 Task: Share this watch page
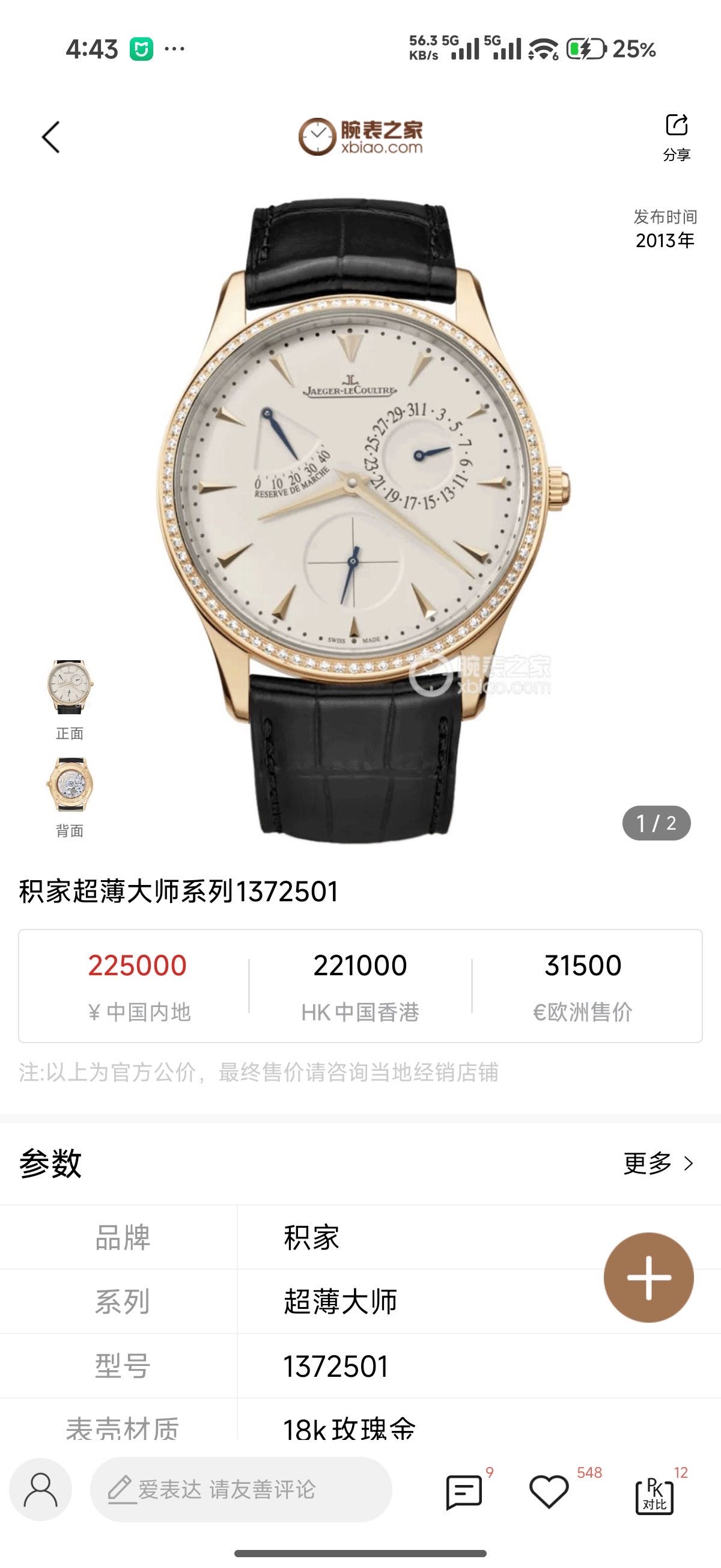676,136
